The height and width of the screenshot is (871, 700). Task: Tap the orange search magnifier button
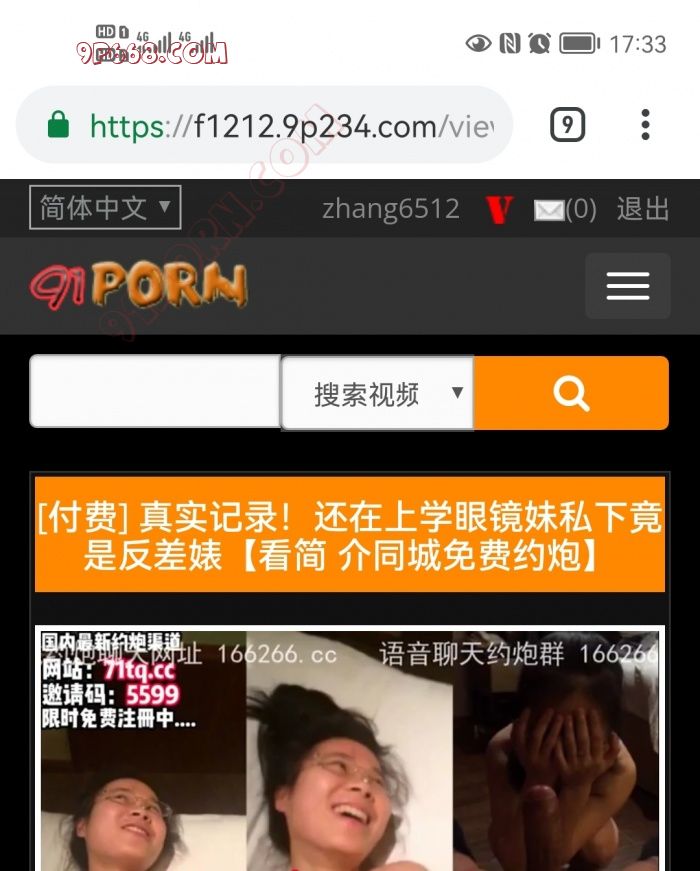click(x=570, y=393)
